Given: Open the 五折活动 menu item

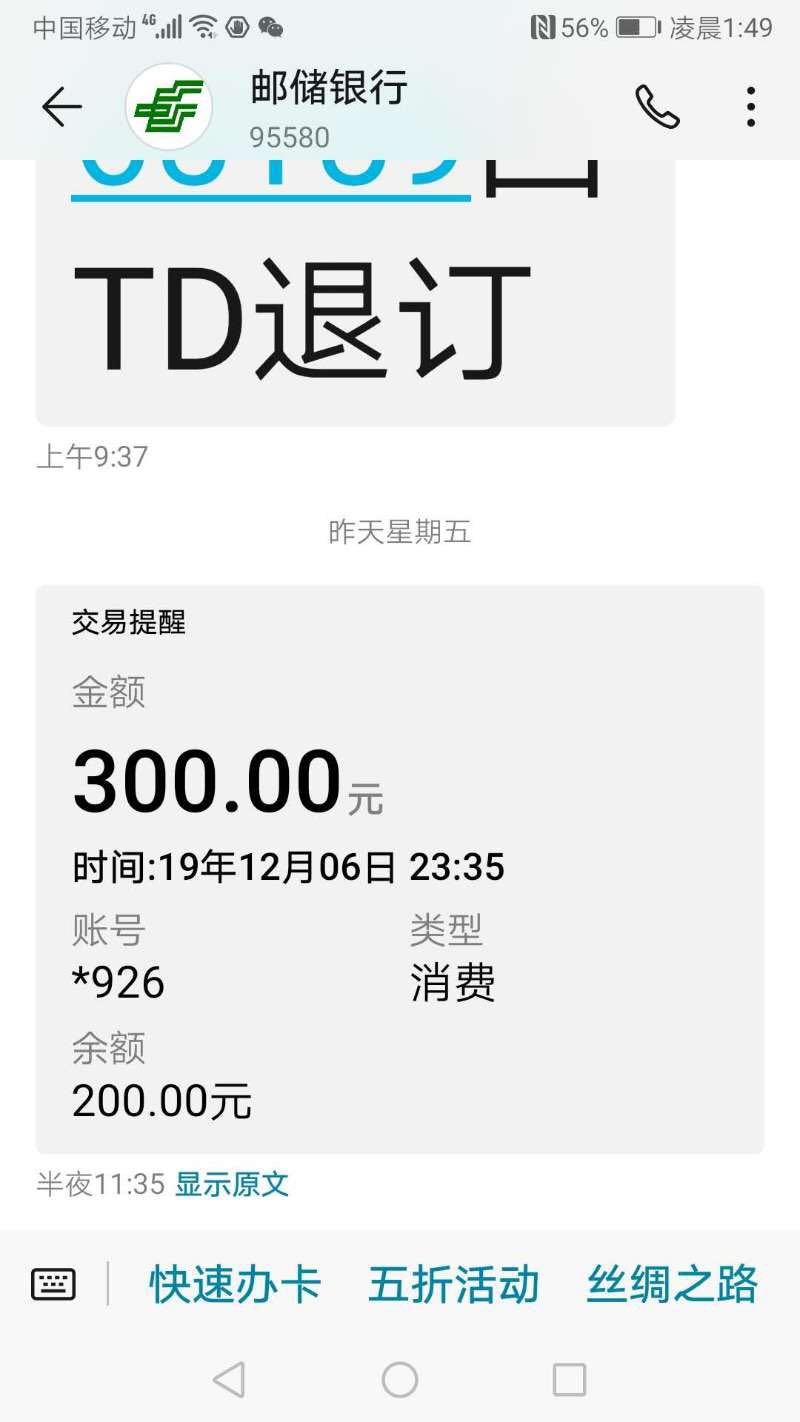Looking at the screenshot, I should pyautogui.click(x=453, y=1284).
